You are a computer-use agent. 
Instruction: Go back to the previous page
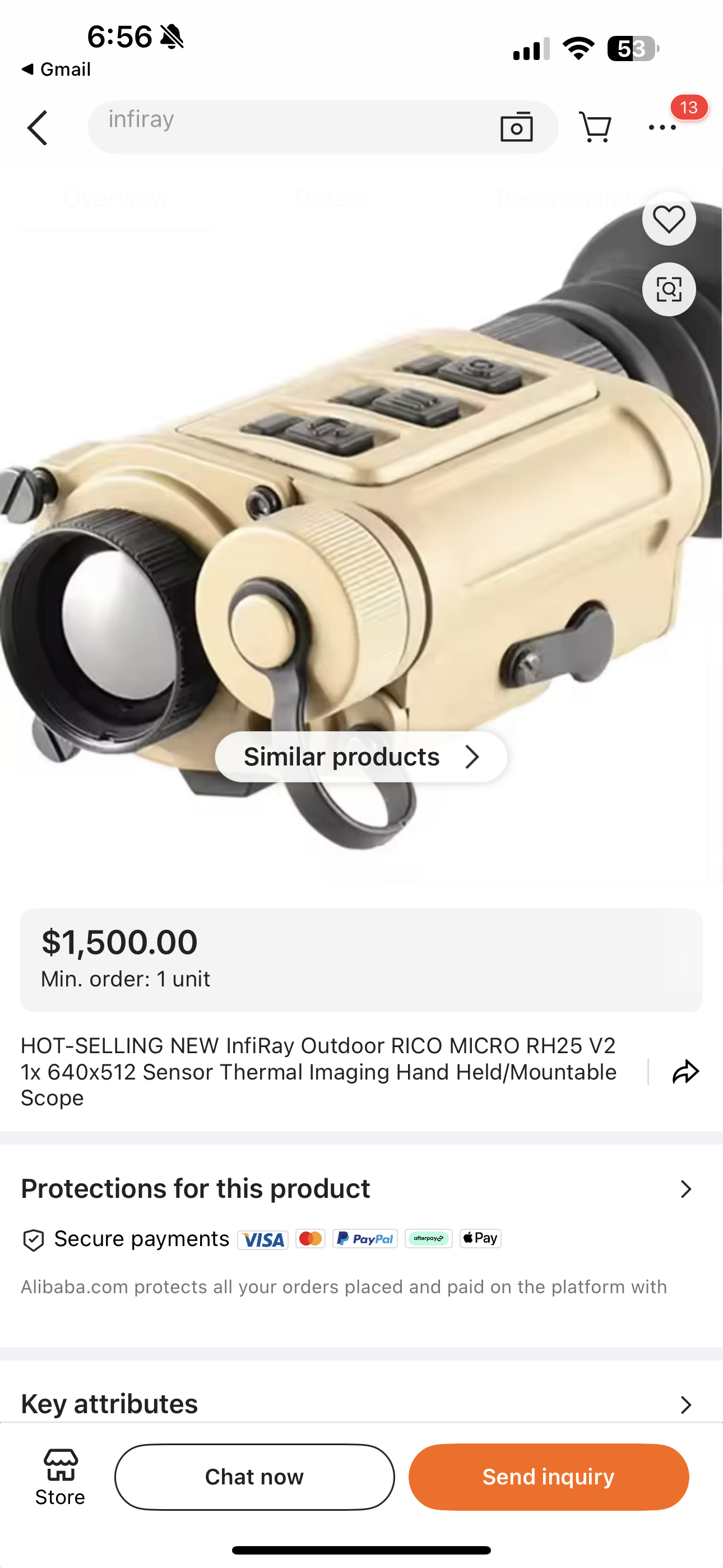(38, 128)
